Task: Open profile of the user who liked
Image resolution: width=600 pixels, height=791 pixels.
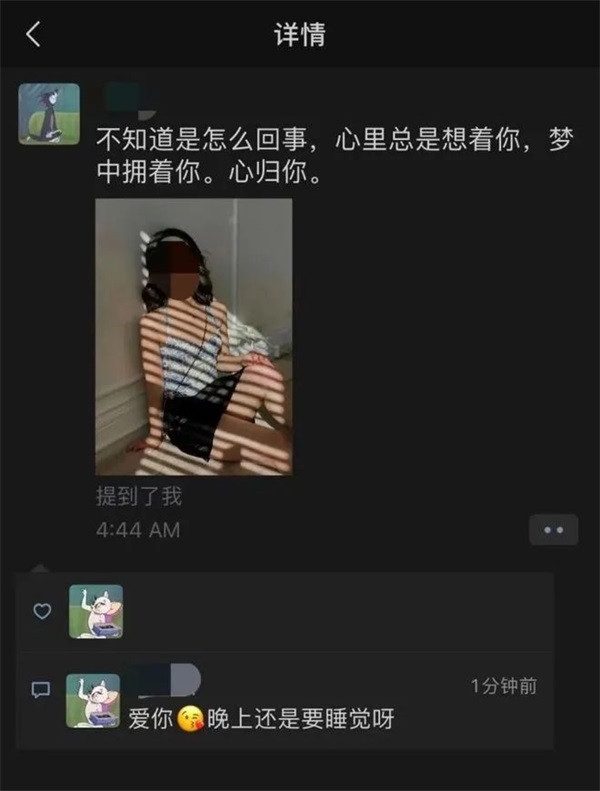Action: [x=95, y=611]
